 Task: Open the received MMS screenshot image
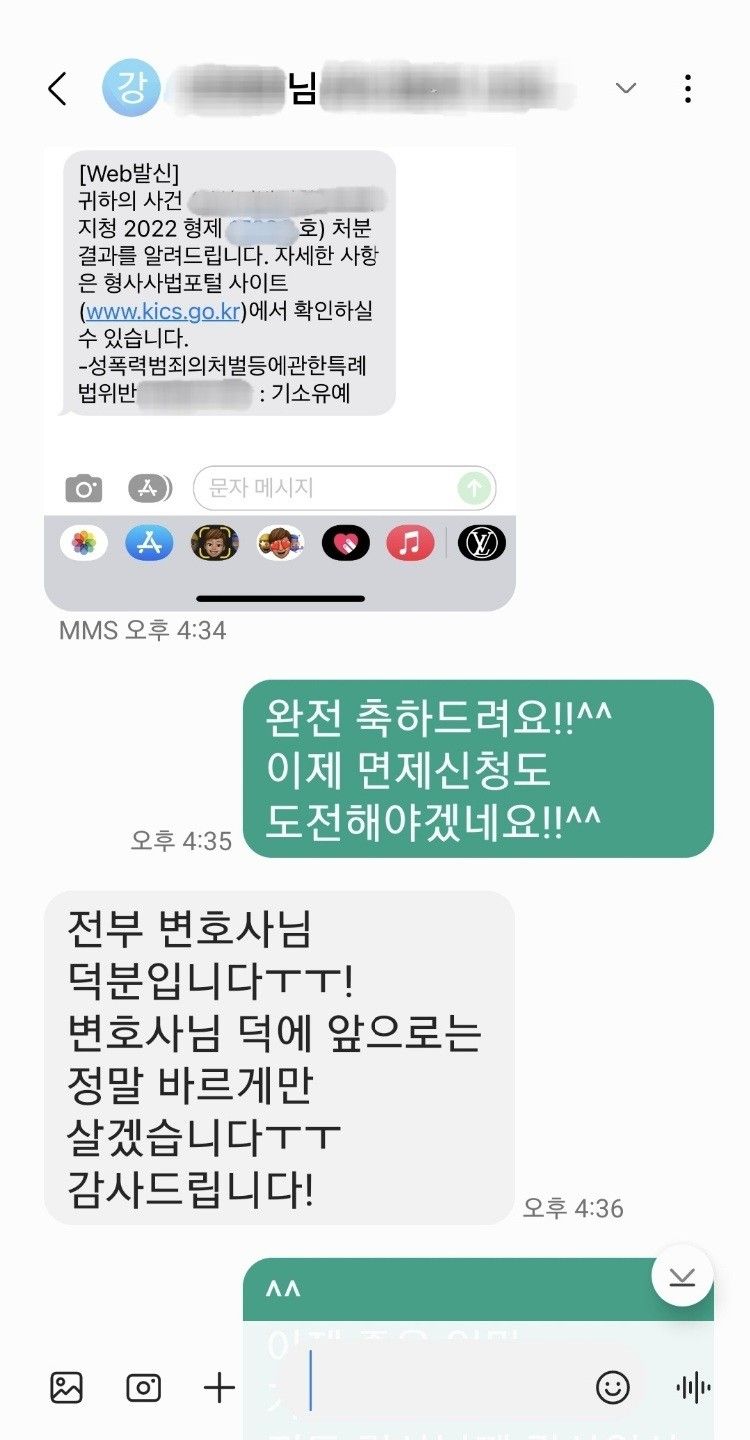point(280,380)
